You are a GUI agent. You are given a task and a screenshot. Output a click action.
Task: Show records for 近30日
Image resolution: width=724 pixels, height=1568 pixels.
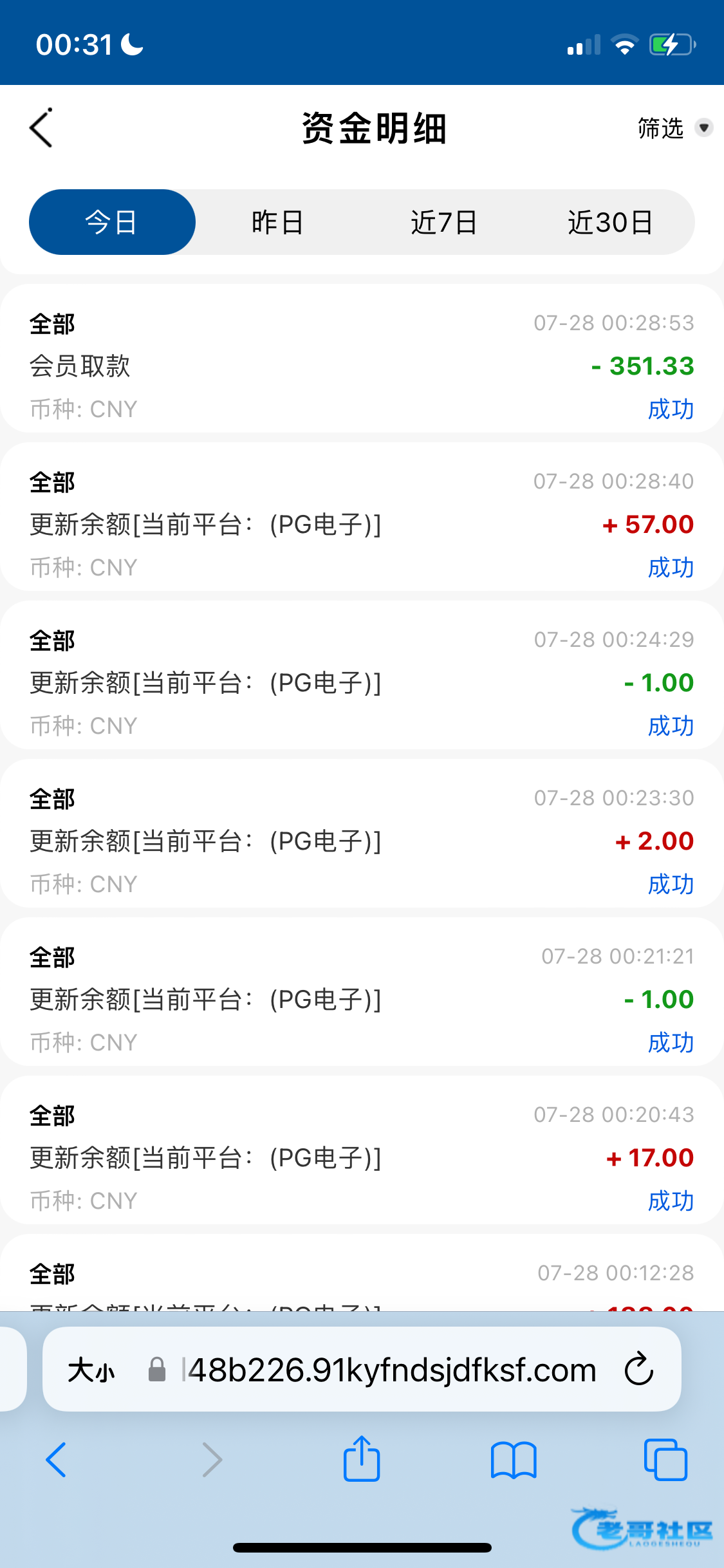pos(609,222)
